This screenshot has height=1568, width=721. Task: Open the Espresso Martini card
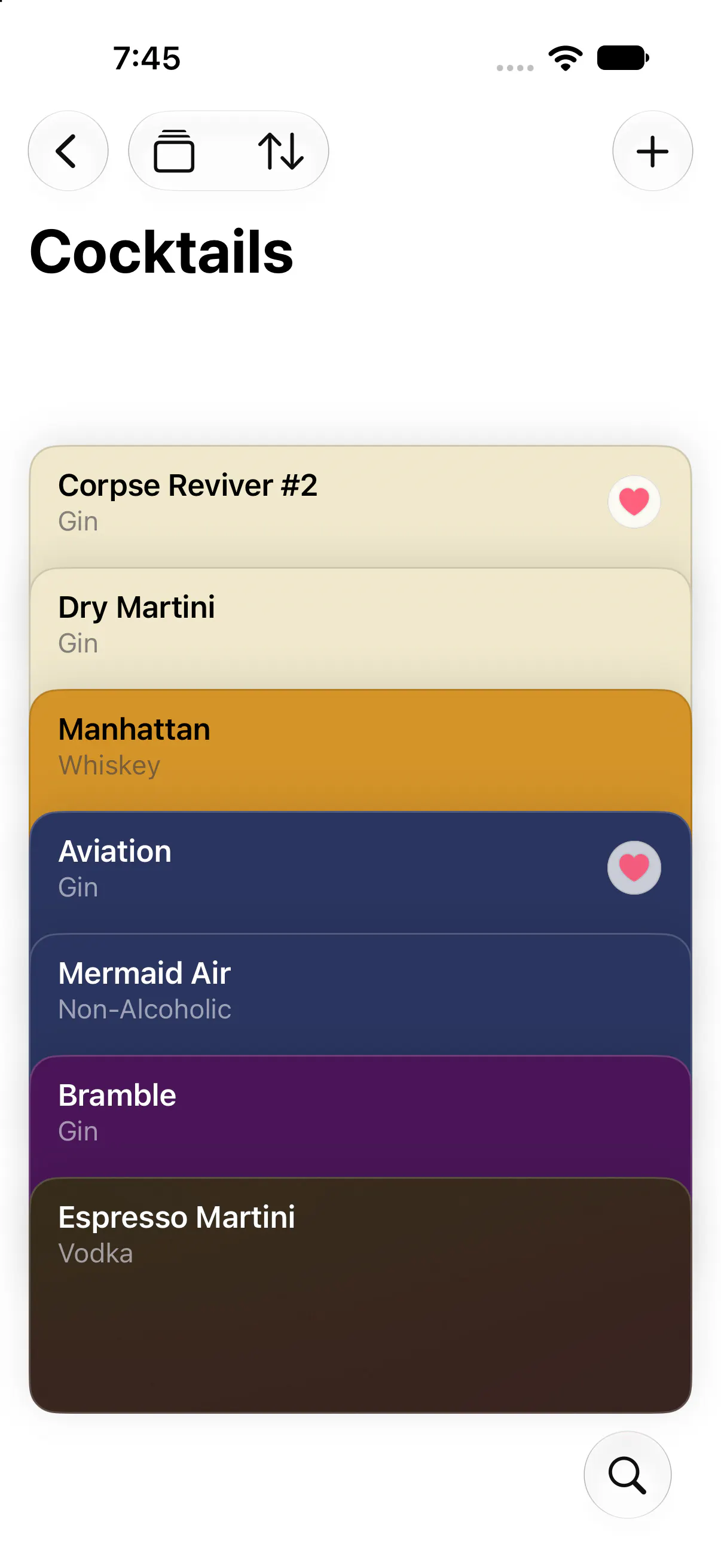360,1295
